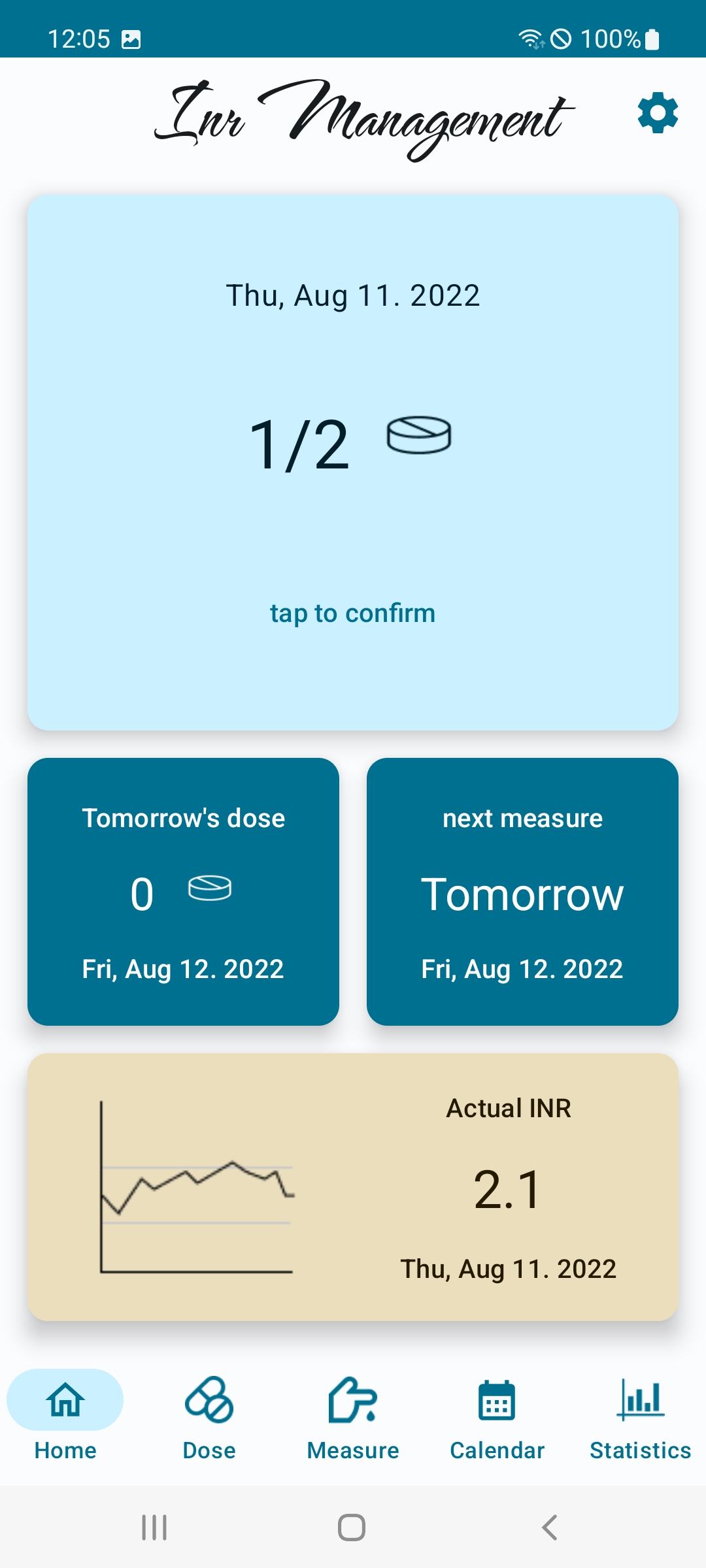Tap the pill icon in Tomorrow's dose card
Image resolution: width=706 pixels, height=1568 pixels.
click(210, 889)
